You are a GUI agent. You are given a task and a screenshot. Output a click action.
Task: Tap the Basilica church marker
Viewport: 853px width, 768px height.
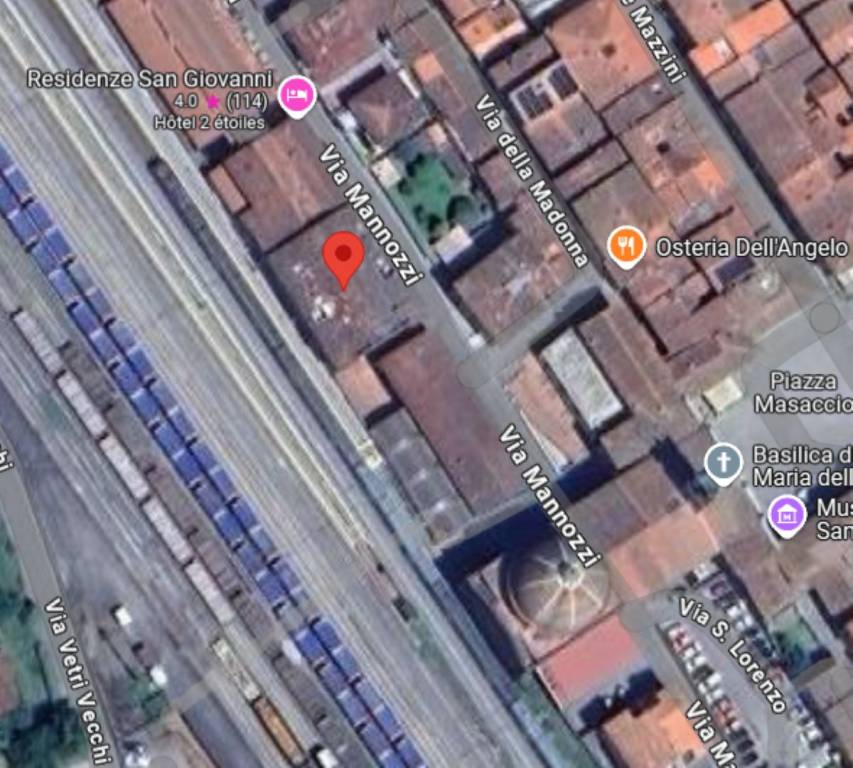[723, 462]
